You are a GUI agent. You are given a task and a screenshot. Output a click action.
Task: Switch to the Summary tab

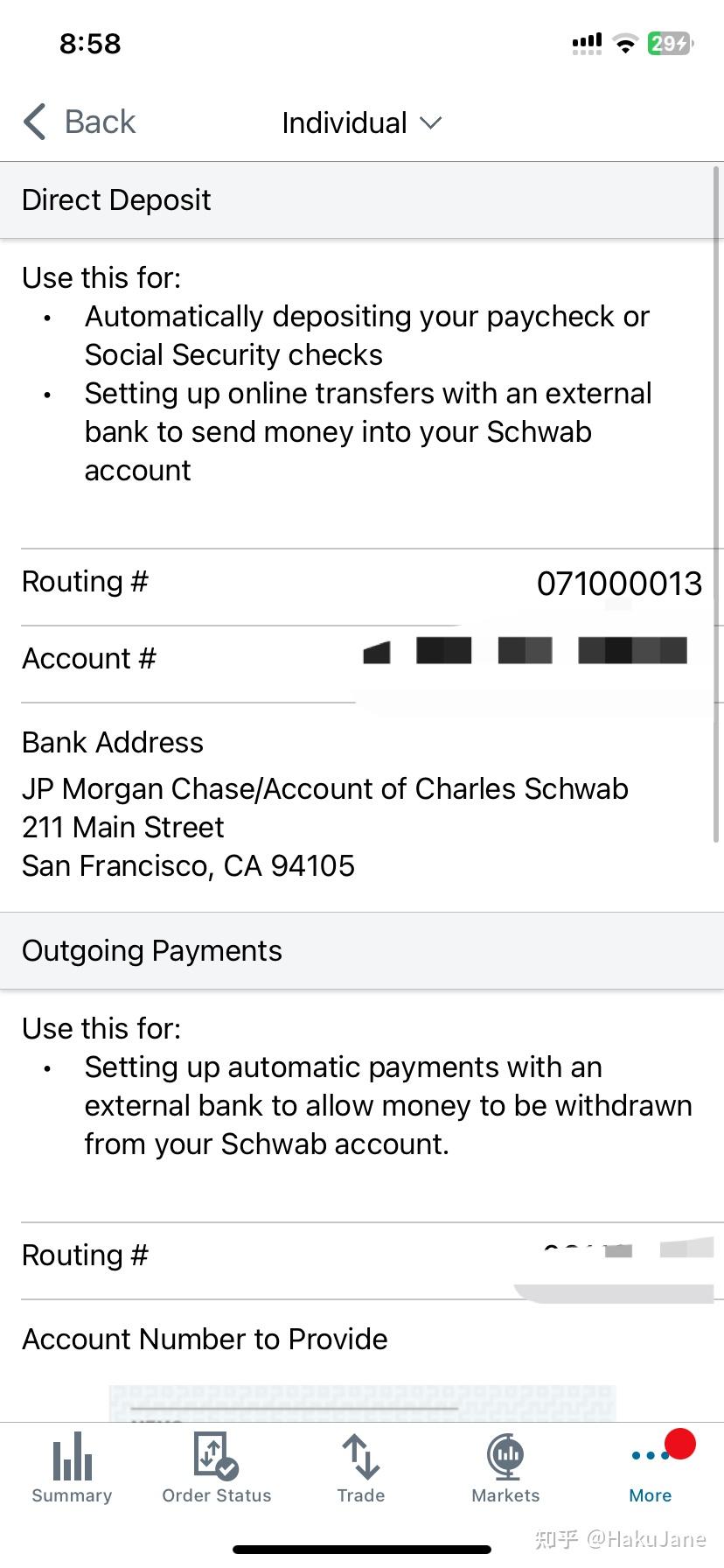[x=72, y=1468]
